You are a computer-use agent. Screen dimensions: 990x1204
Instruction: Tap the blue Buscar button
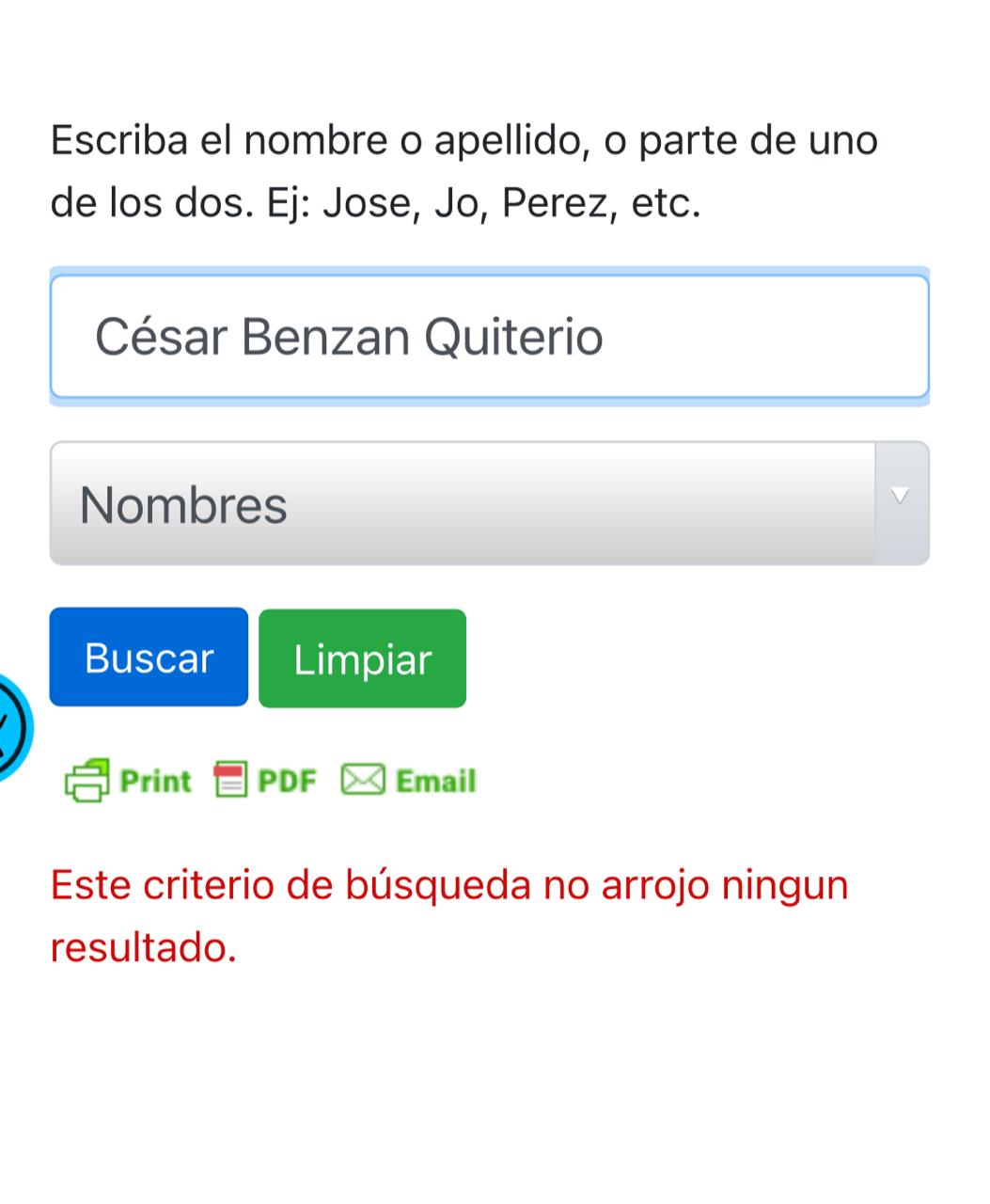(x=149, y=657)
